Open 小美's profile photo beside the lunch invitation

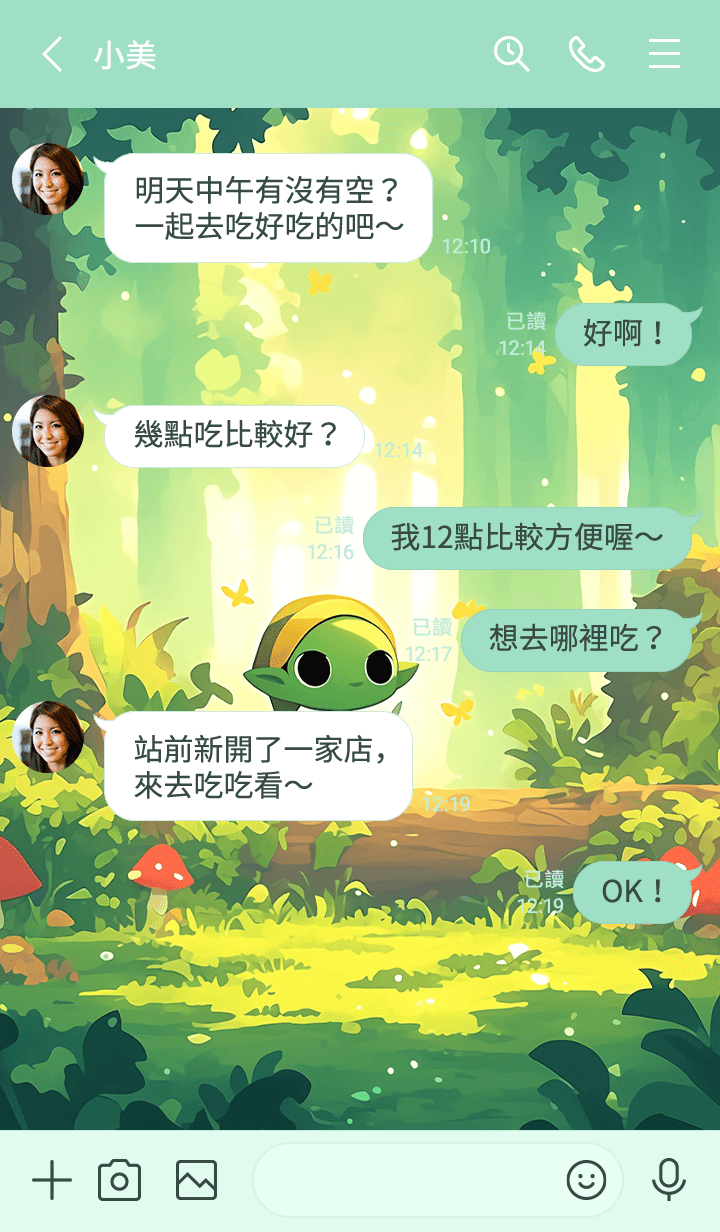click(x=47, y=179)
